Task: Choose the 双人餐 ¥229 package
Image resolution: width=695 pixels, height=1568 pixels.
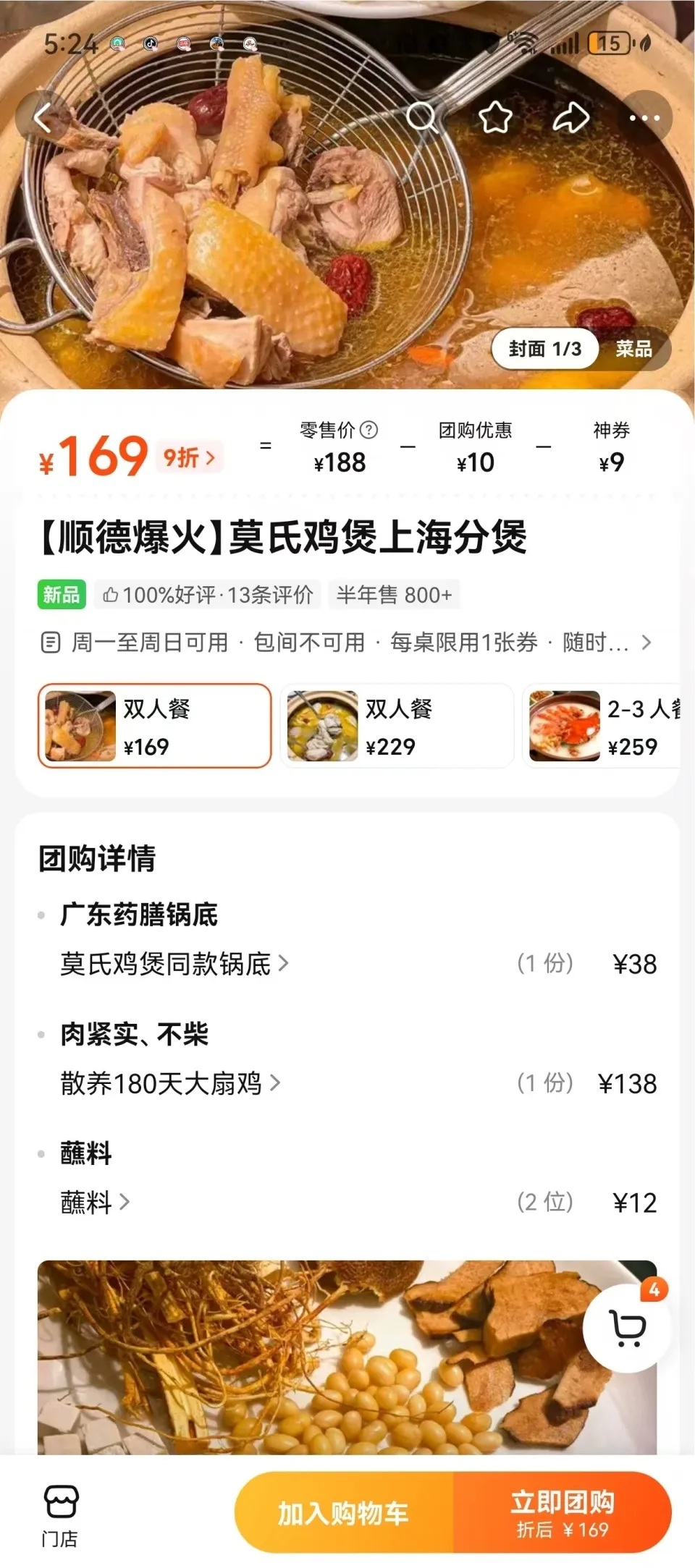Action: [396, 726]
